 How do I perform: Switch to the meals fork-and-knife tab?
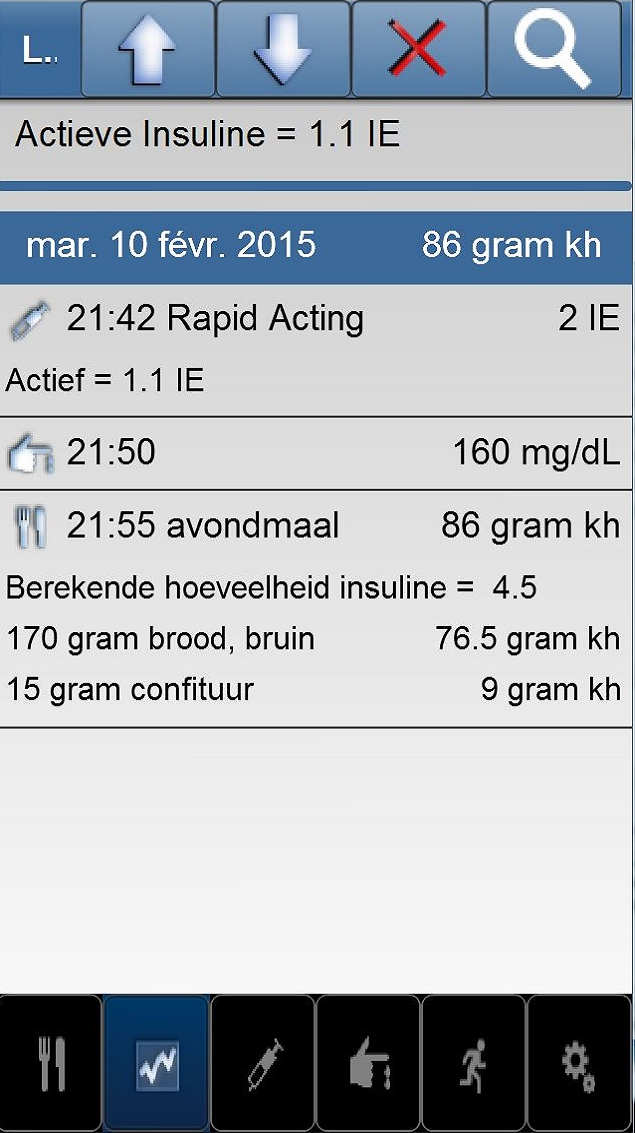(51, 1063)
